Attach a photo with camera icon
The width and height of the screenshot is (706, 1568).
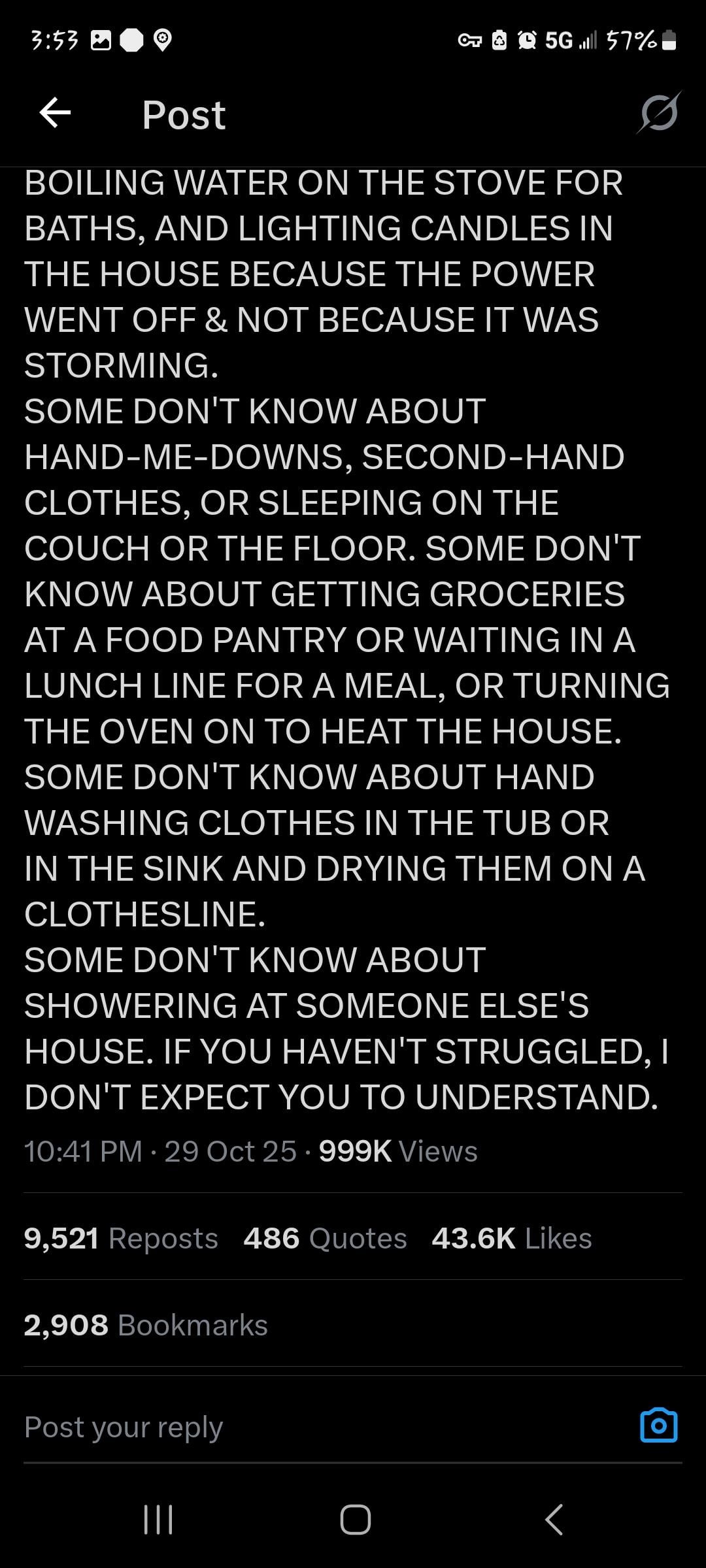(658, 1426)
